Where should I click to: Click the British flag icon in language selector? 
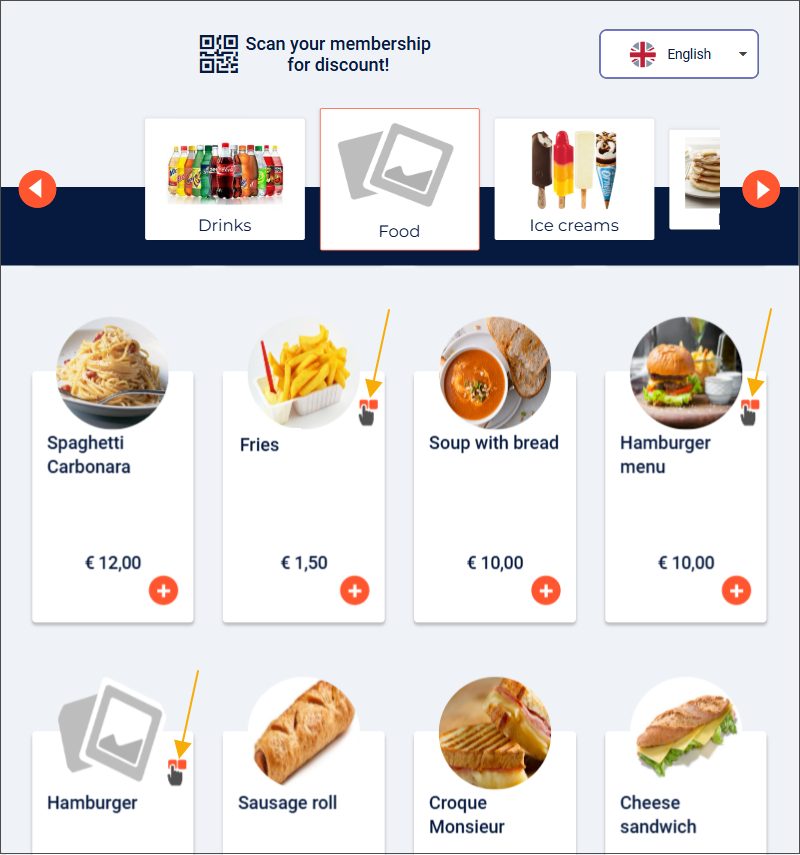643,53
